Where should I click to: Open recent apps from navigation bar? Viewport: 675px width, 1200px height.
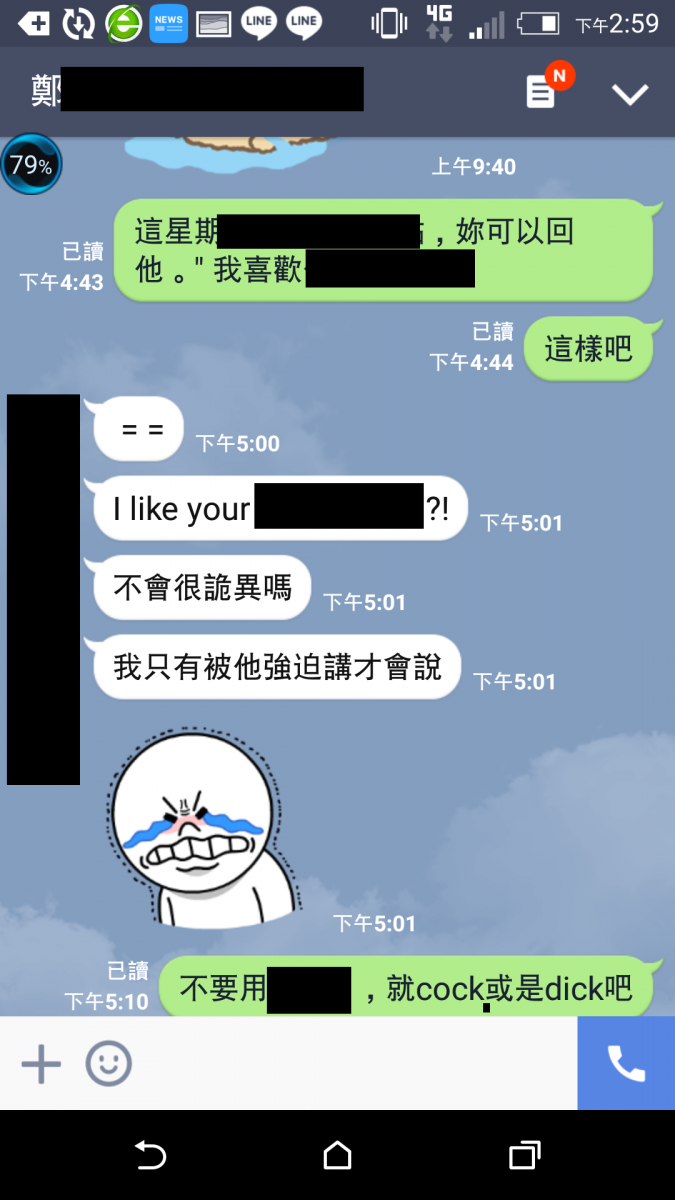click(524, 1156)
